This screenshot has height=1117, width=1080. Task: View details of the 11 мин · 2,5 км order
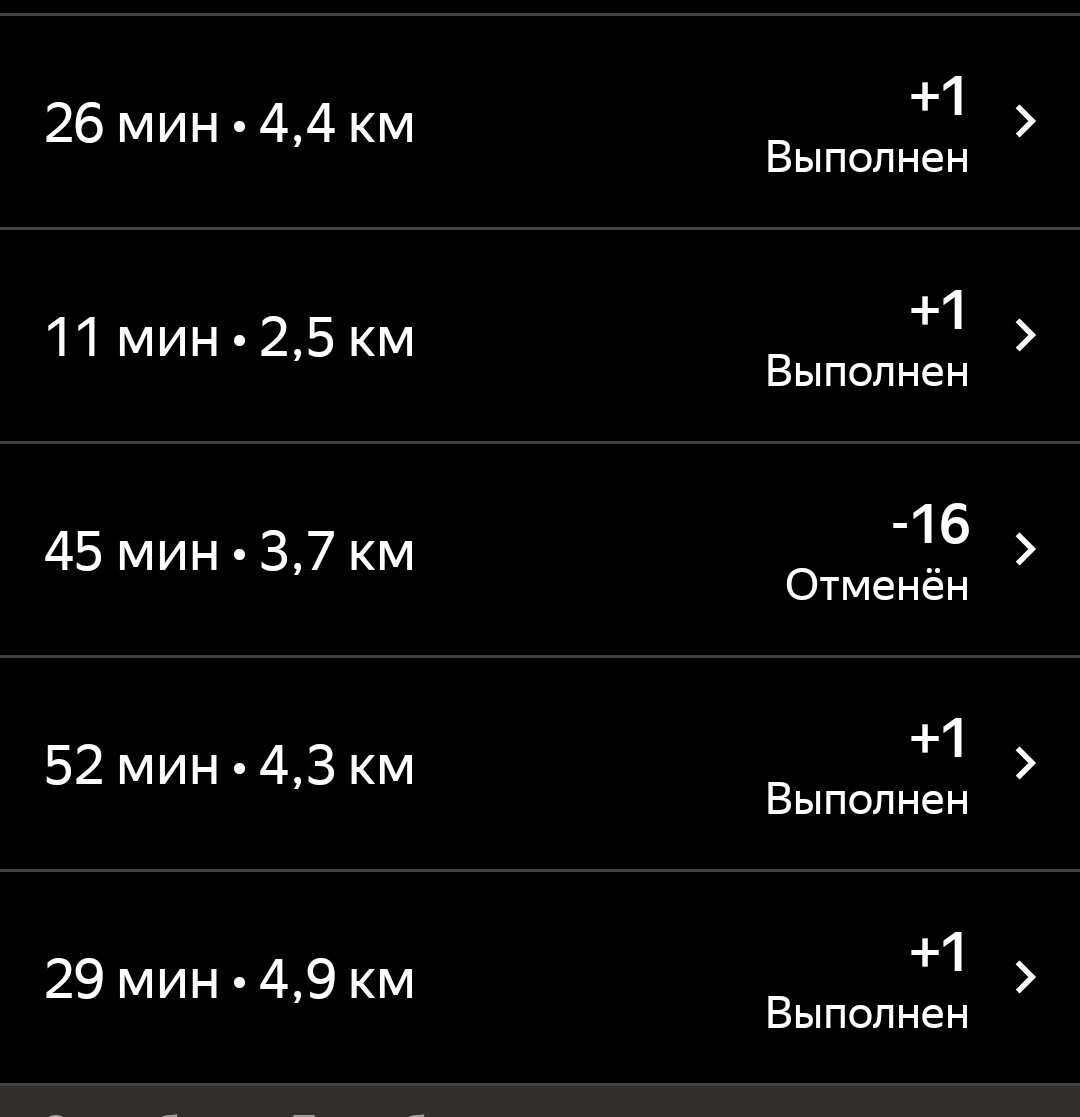pos(540,337)
